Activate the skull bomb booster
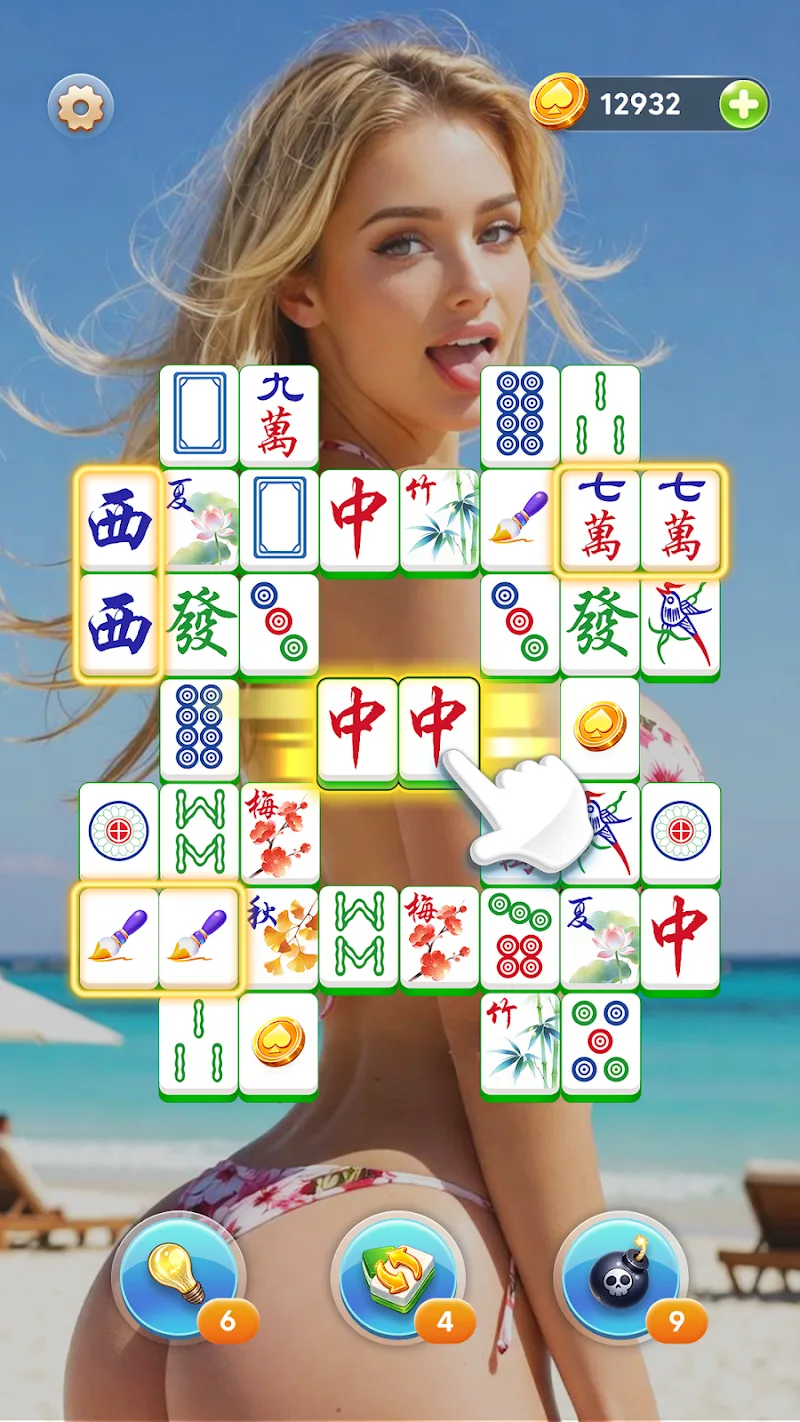The height and width of the screenshot is (1422, 800). pos(620,1277)
